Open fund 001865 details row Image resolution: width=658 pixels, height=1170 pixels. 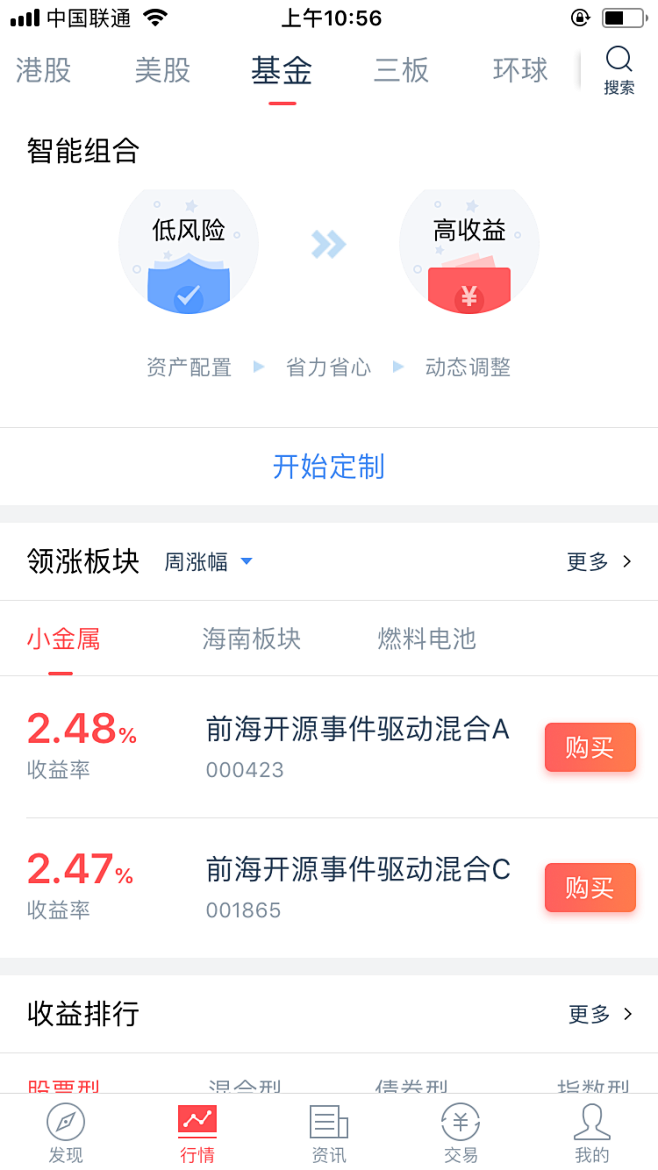357,887
